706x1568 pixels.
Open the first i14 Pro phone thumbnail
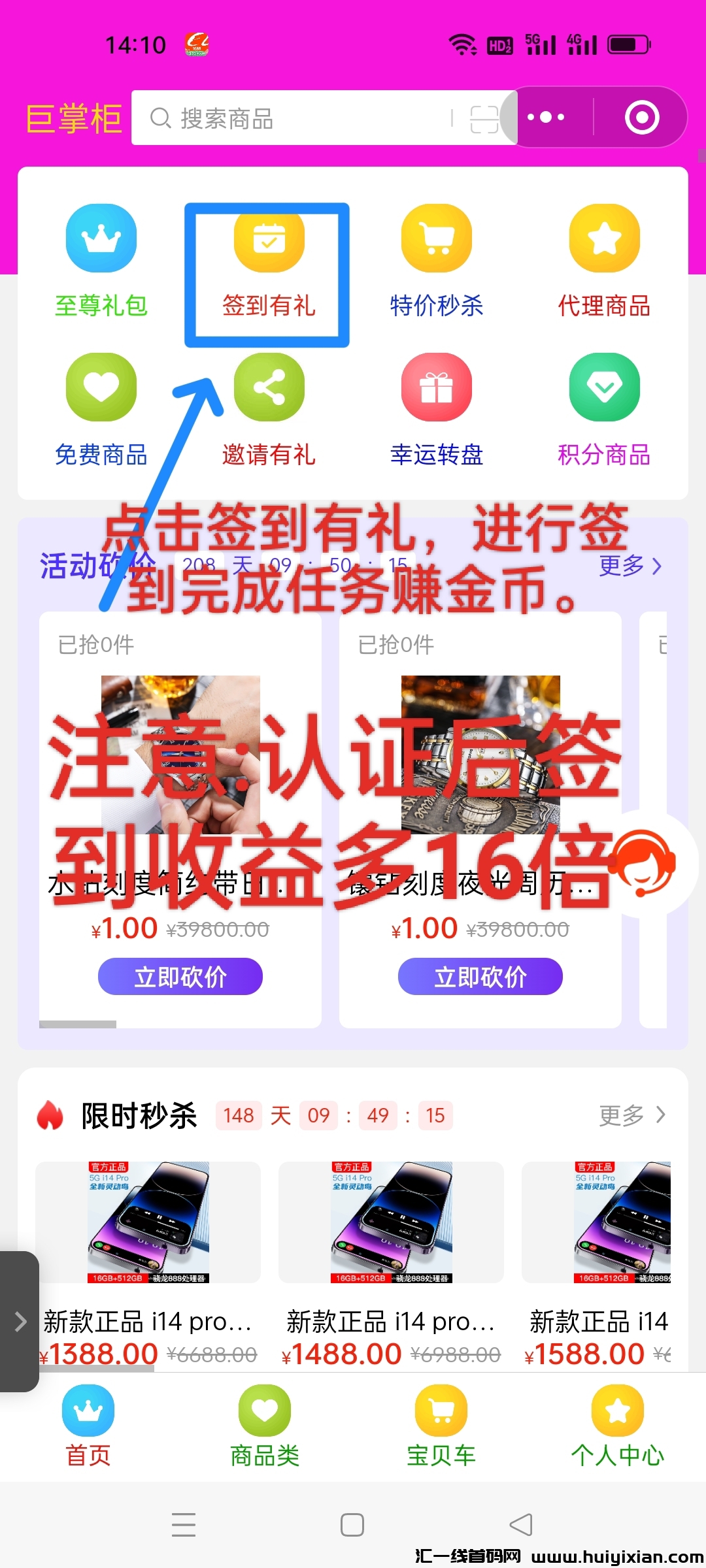click(x=149, y=1222)
